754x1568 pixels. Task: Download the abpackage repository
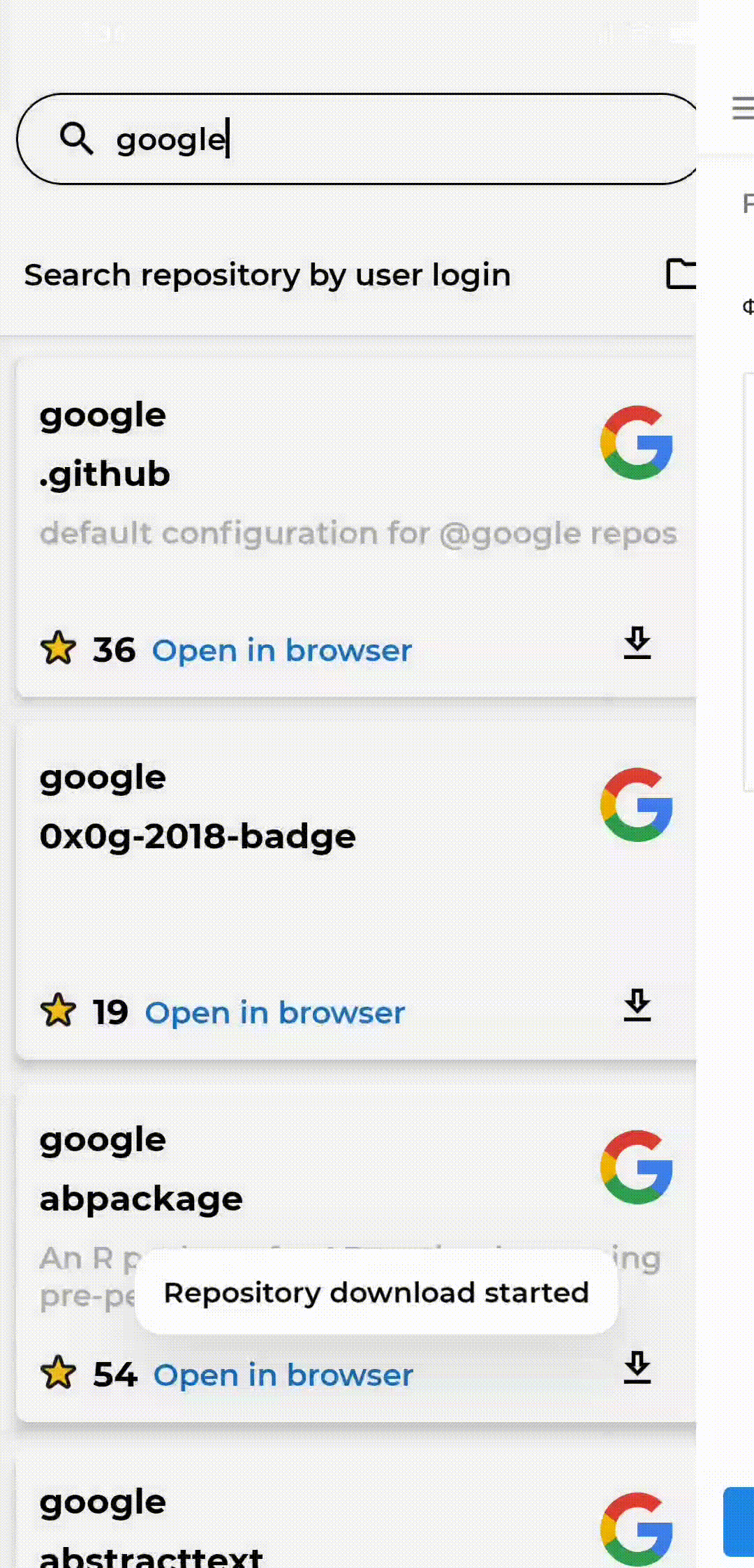tap(637, 1368)
